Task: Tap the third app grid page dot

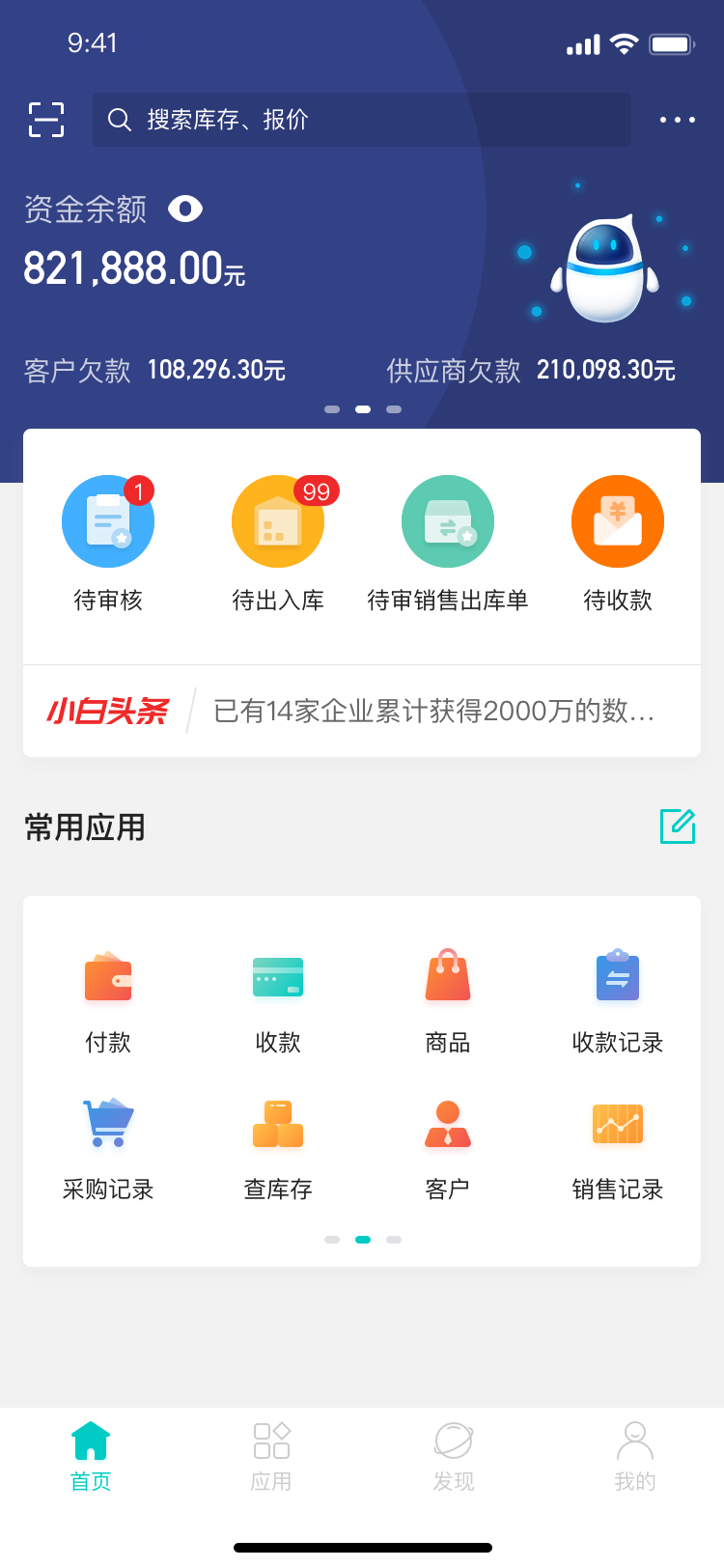Action: (393, 1240)
